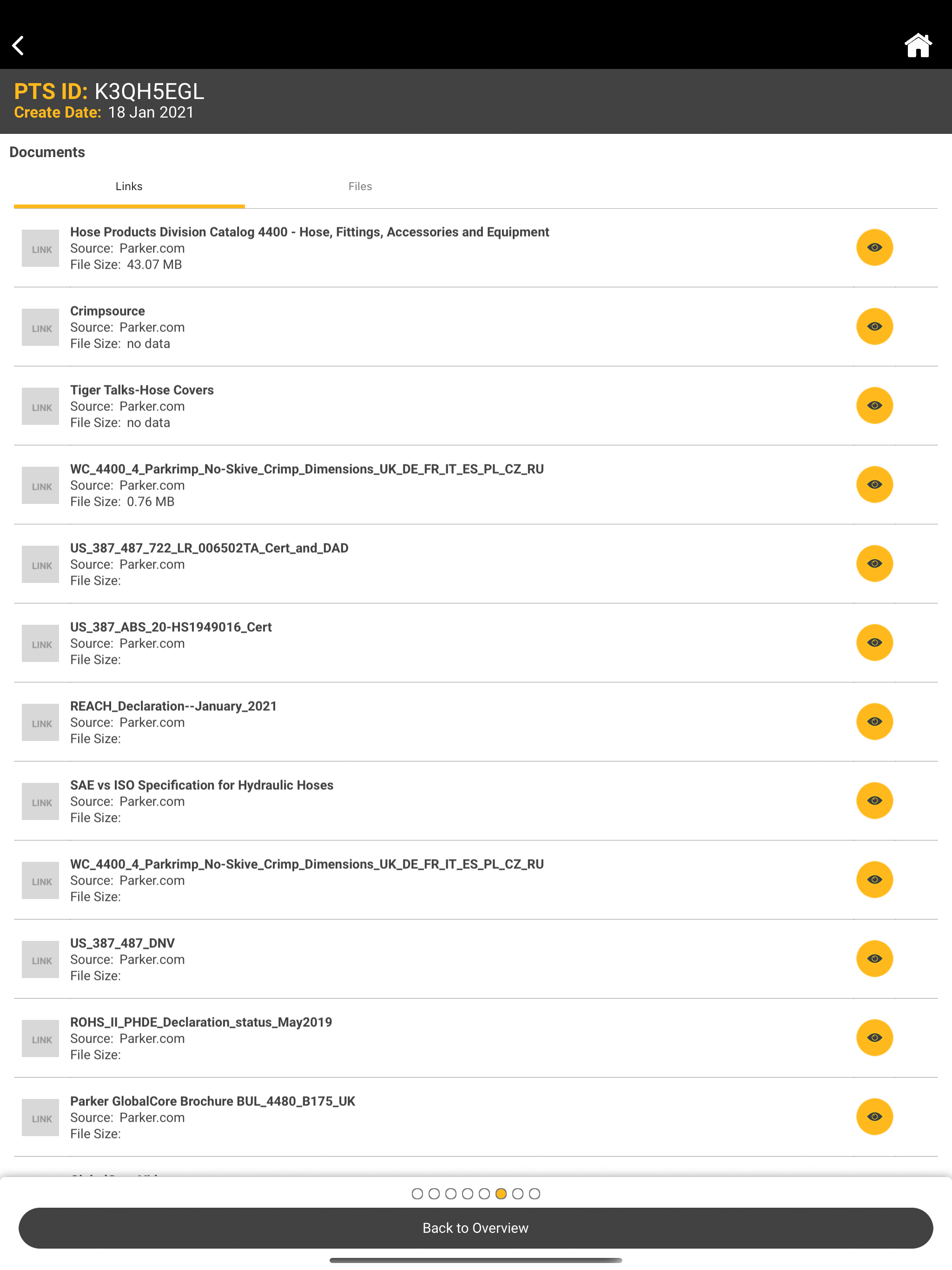
Task: Select the Links tab
Action: [x=129, y=185]
